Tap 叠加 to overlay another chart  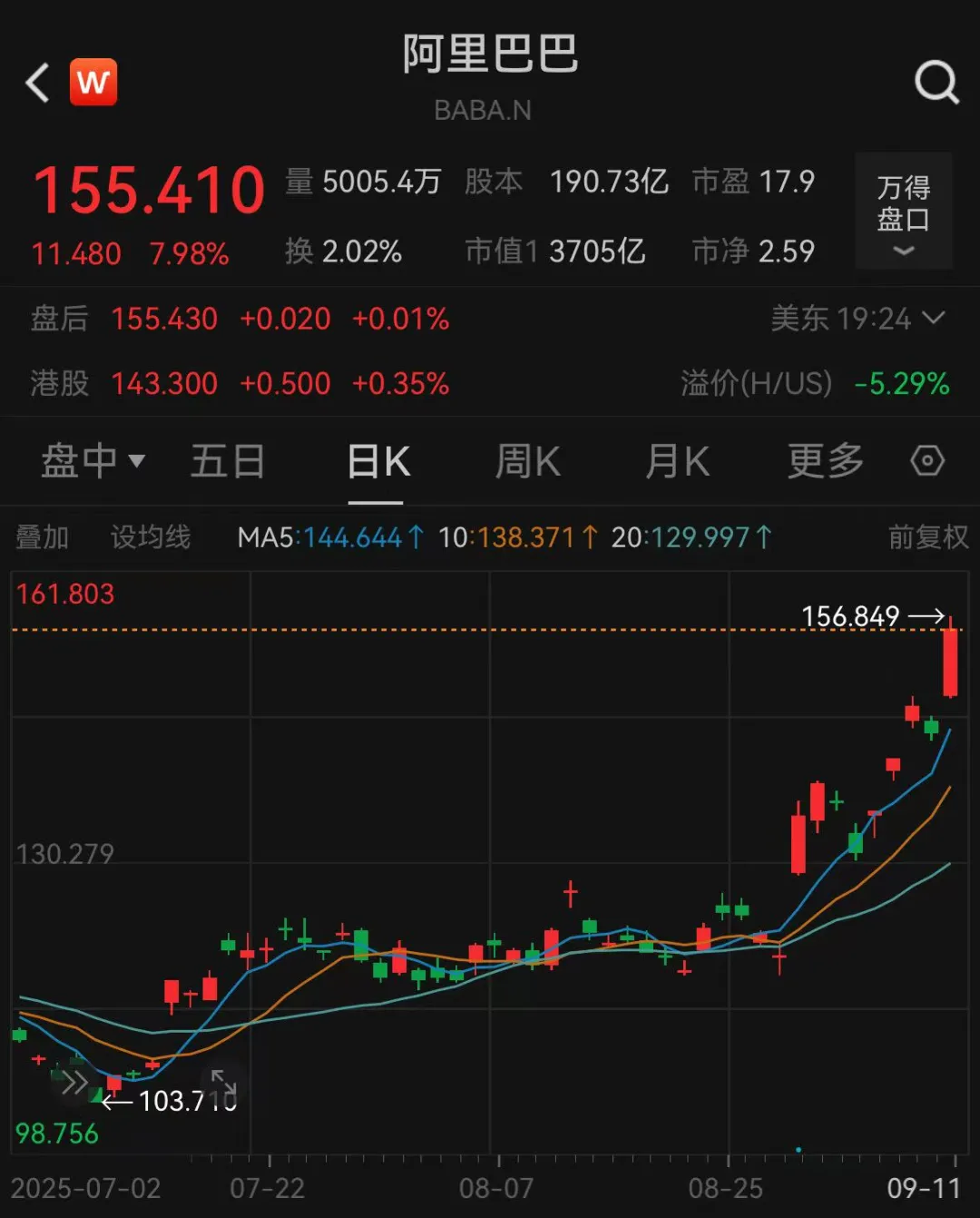coord(43,537)
